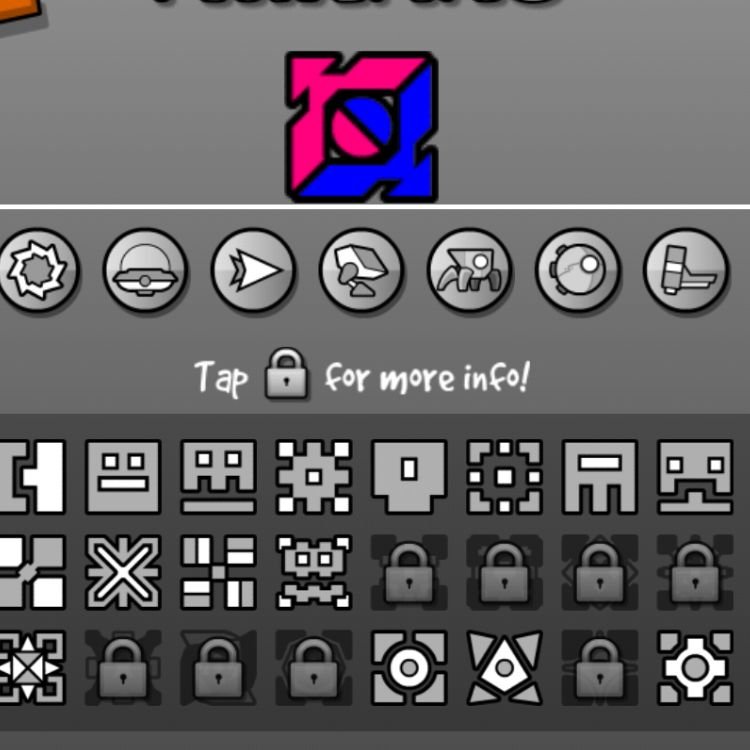Viewport: 750px width, 750px height.
Task: Open the trail effects tab
Action: [577, 271]
